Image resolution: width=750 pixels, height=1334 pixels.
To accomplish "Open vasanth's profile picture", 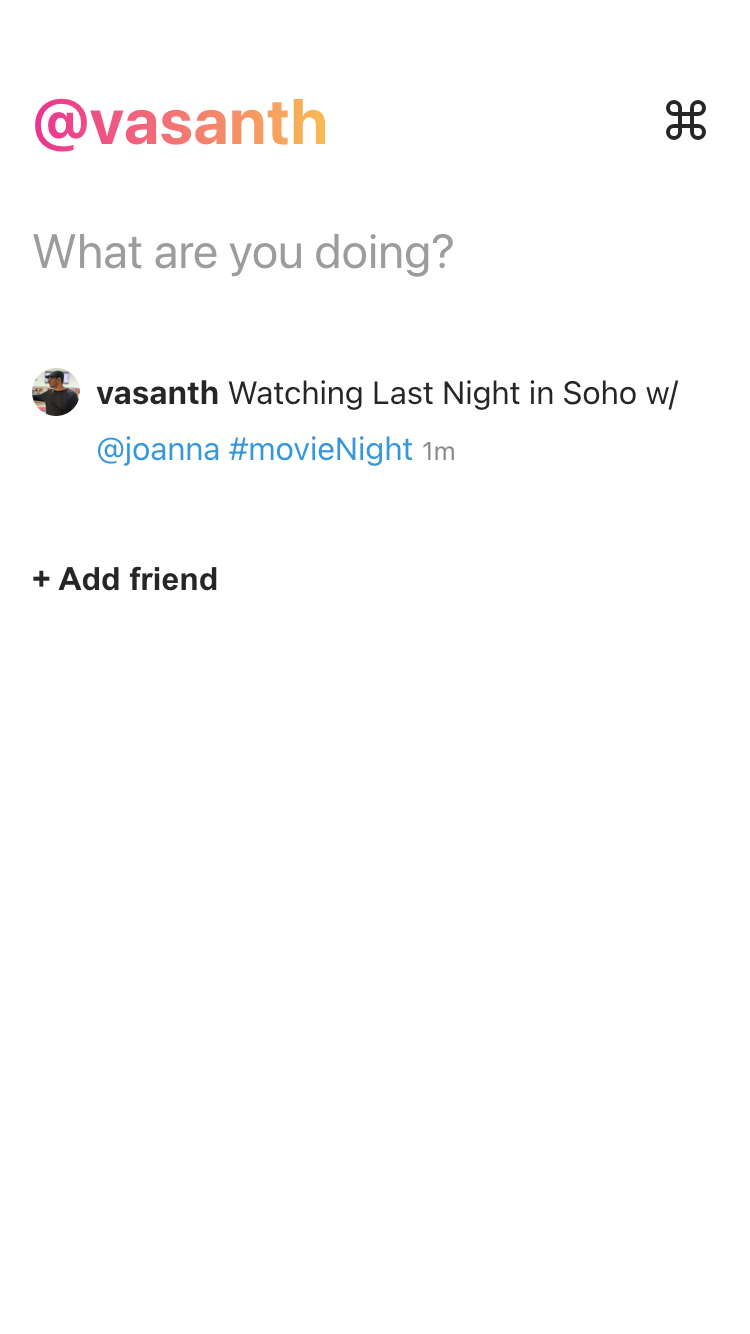I will (x=56, y=392).
